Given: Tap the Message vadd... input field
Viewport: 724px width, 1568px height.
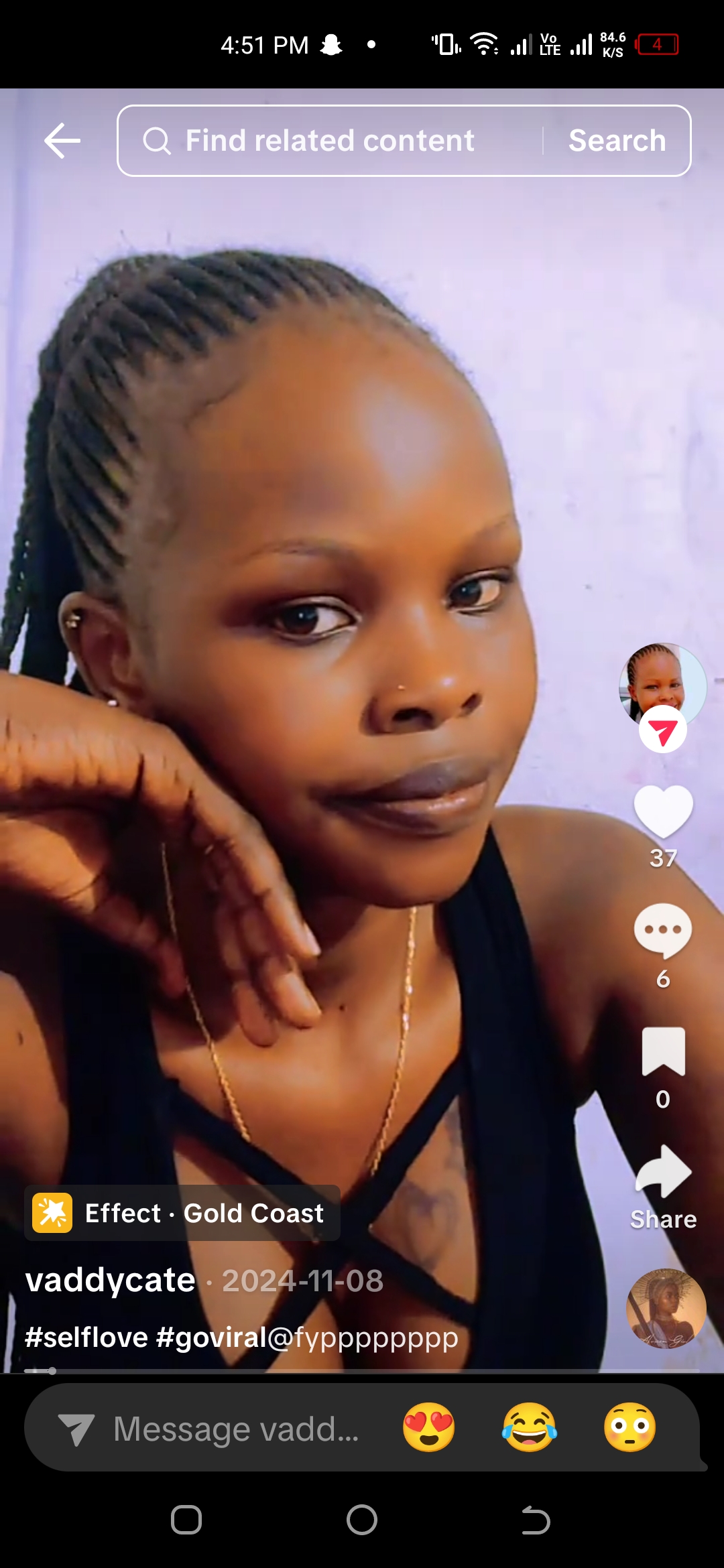Looking at the screenshot, I should tap(235, 1429).
